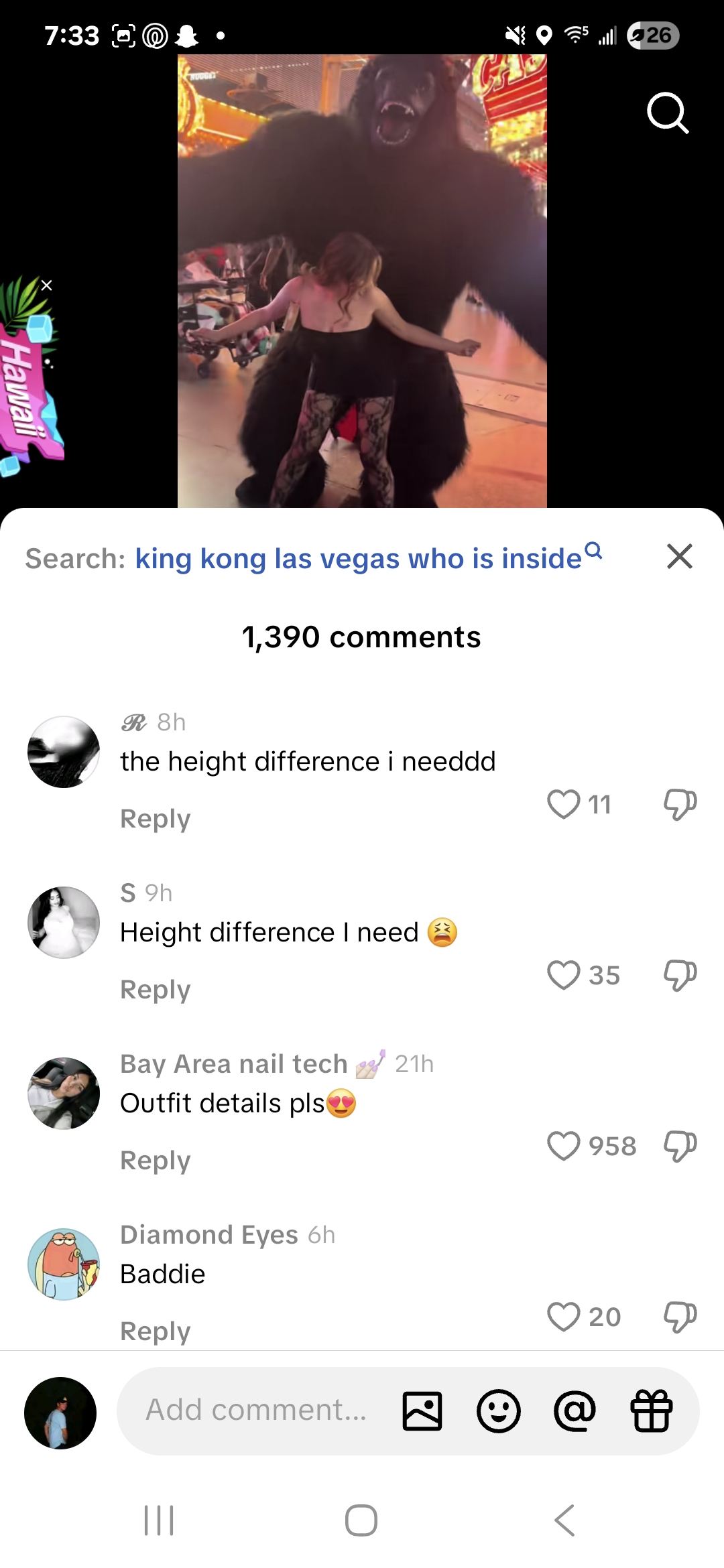The height and width of the screenshot is (1568, 724).
Task: Open the search magnifier over the video
Action: point(667,113)
